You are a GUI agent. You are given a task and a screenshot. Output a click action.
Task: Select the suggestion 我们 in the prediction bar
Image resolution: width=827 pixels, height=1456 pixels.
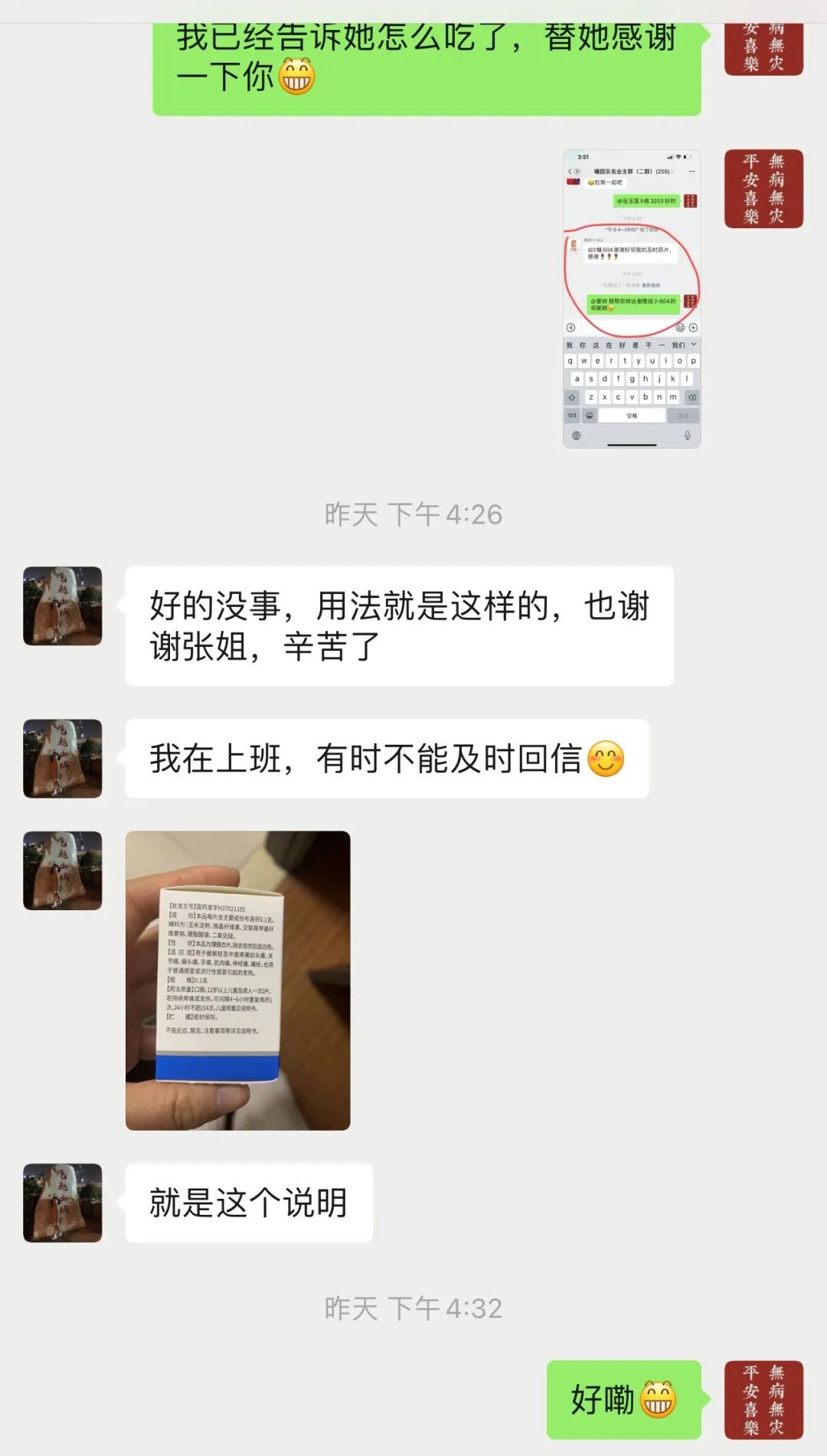coord(677,344)
